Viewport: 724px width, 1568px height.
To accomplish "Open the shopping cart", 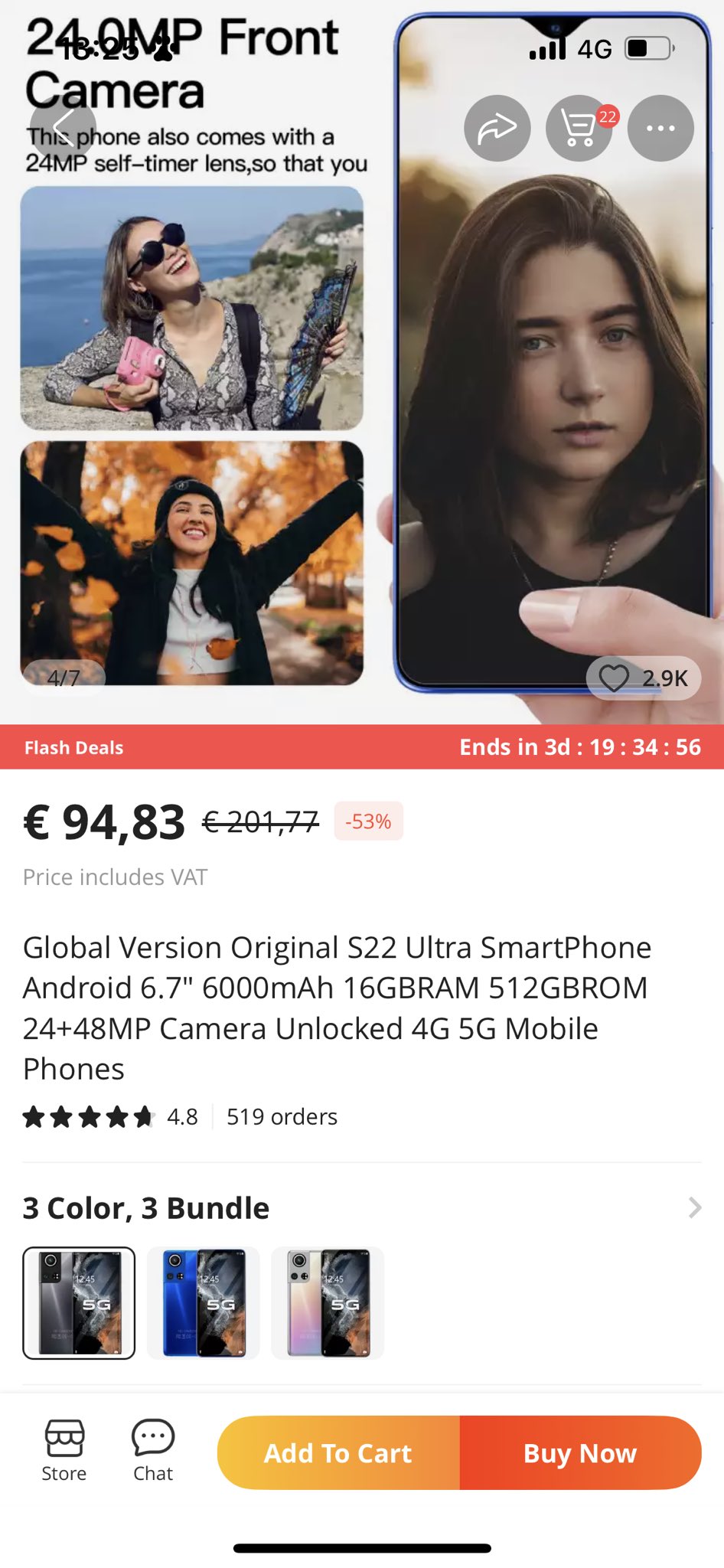I will pyautogui.click(x=579, y=128).
